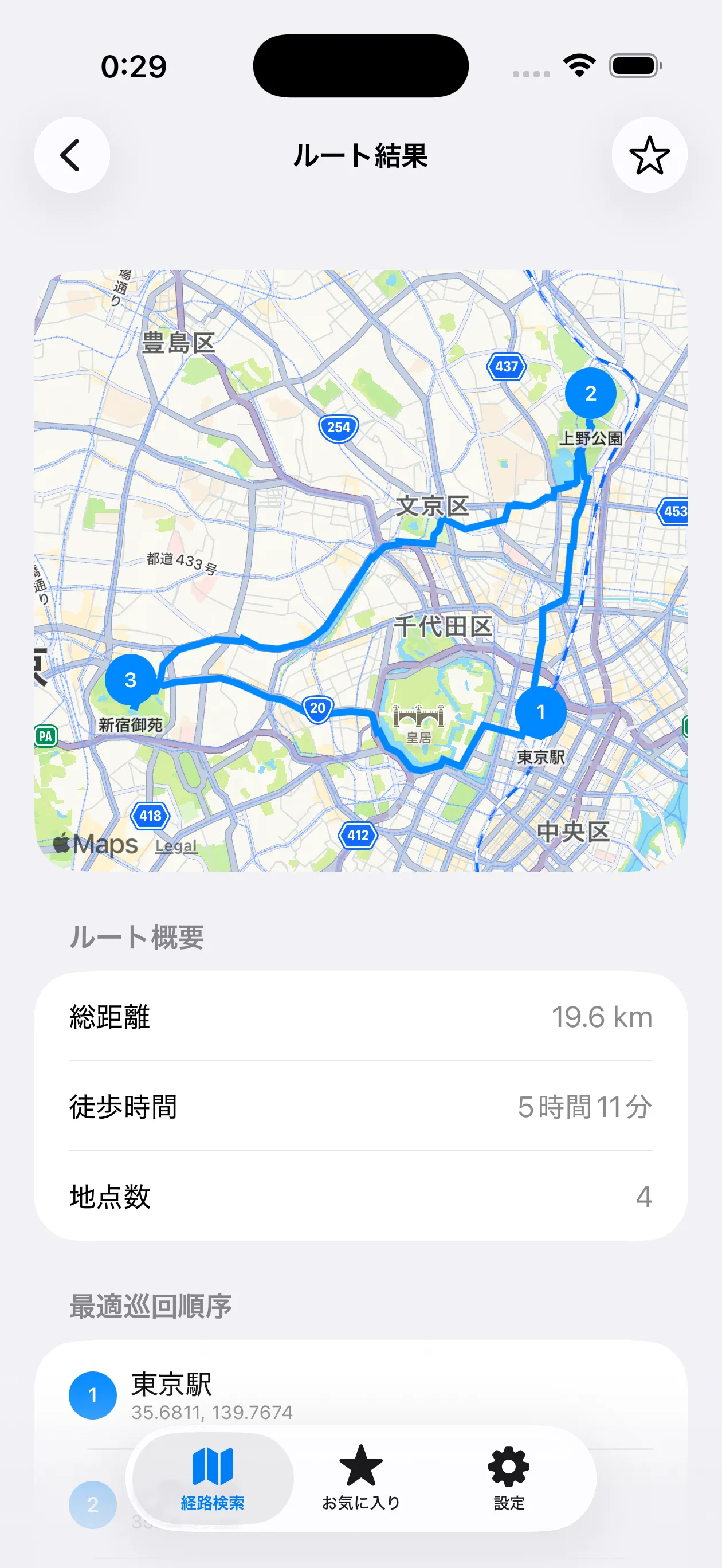Open the Legal link on the map
The width and height of the screenshot is (722, 1568).
pyautogui.click(x=176, y=845)
